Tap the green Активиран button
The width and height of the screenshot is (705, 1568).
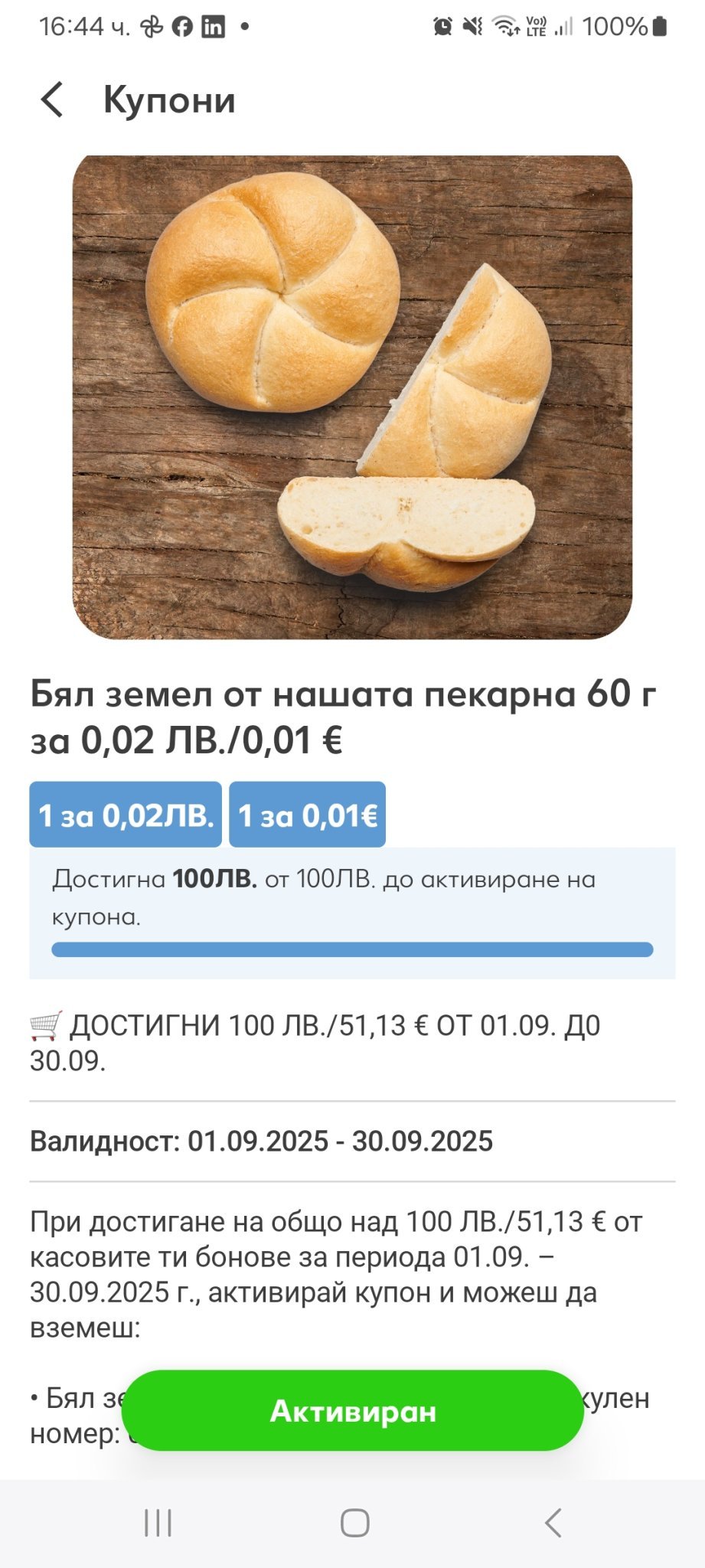pos(352,1410)
